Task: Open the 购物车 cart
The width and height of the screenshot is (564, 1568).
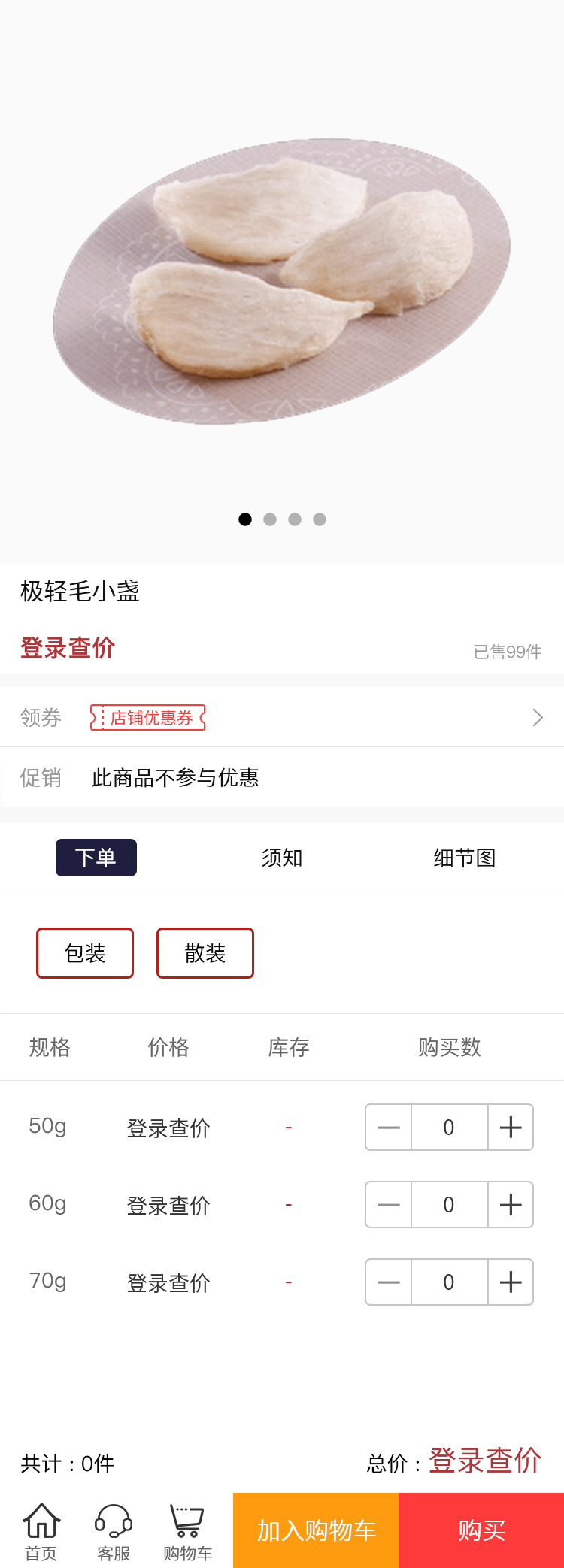Action: point(187,1530)
